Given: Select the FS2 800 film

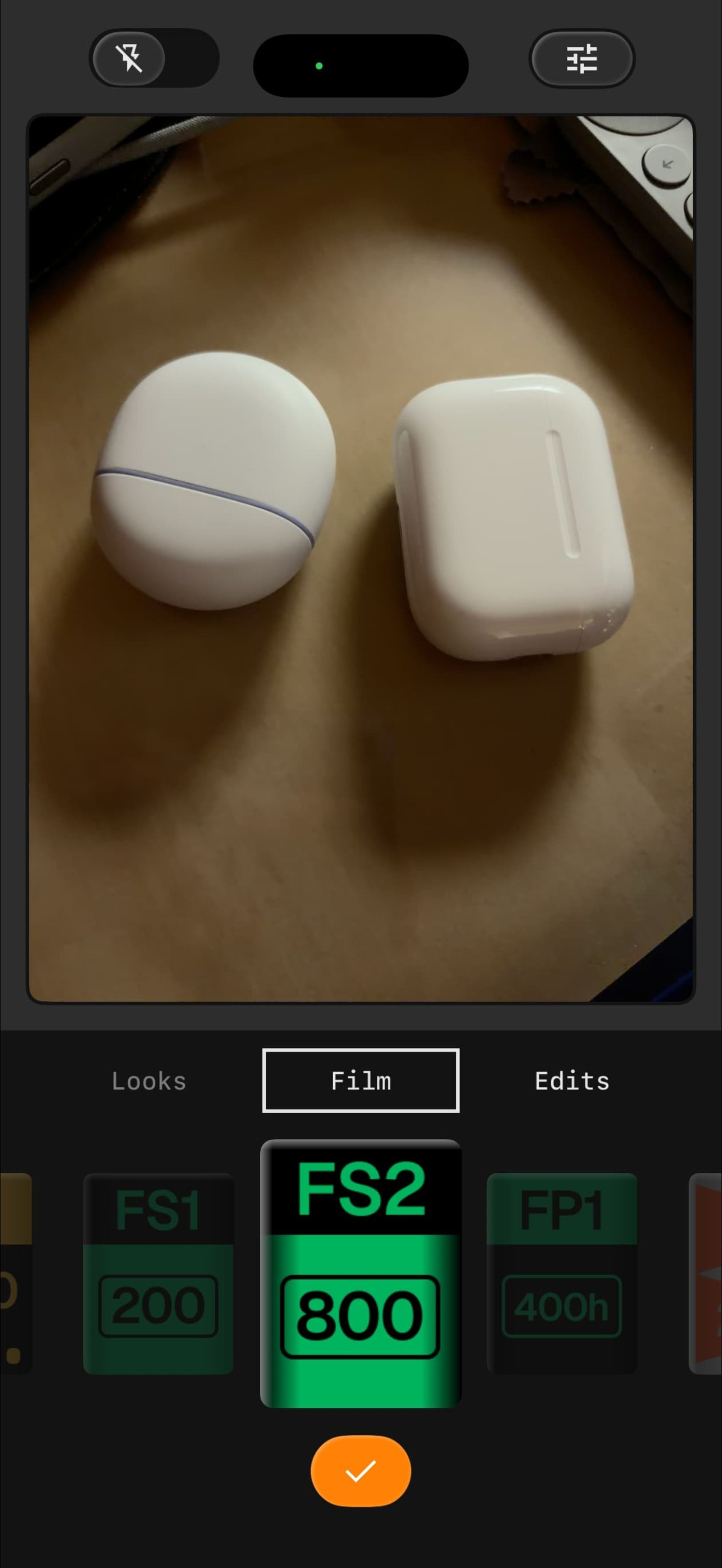Looking at the screenshot, I should click(360, 1274).
